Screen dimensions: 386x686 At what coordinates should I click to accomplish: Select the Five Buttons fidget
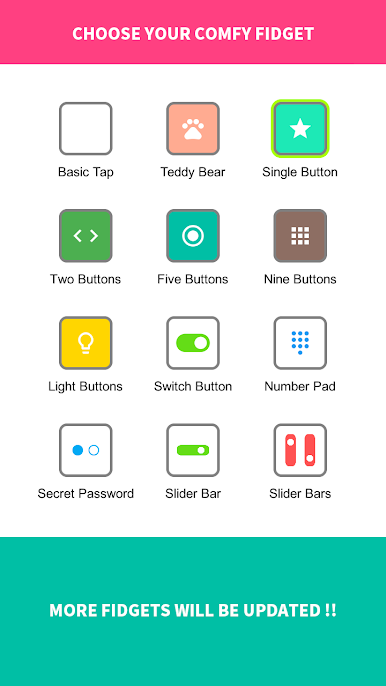tap(193, 236)
